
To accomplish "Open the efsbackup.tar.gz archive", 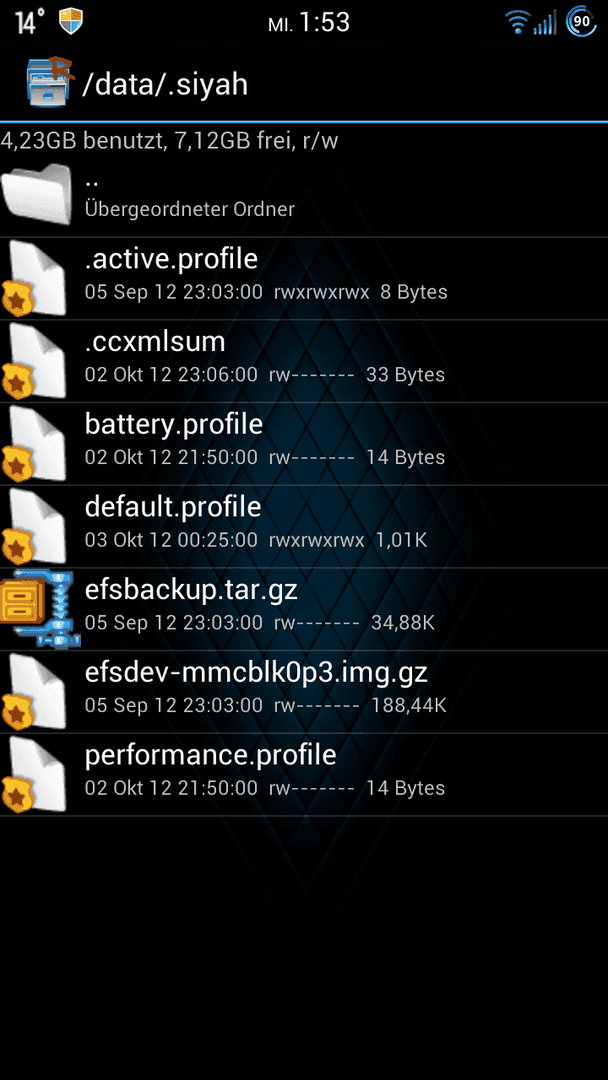I will pyautogui.click(x=304, y=609).
